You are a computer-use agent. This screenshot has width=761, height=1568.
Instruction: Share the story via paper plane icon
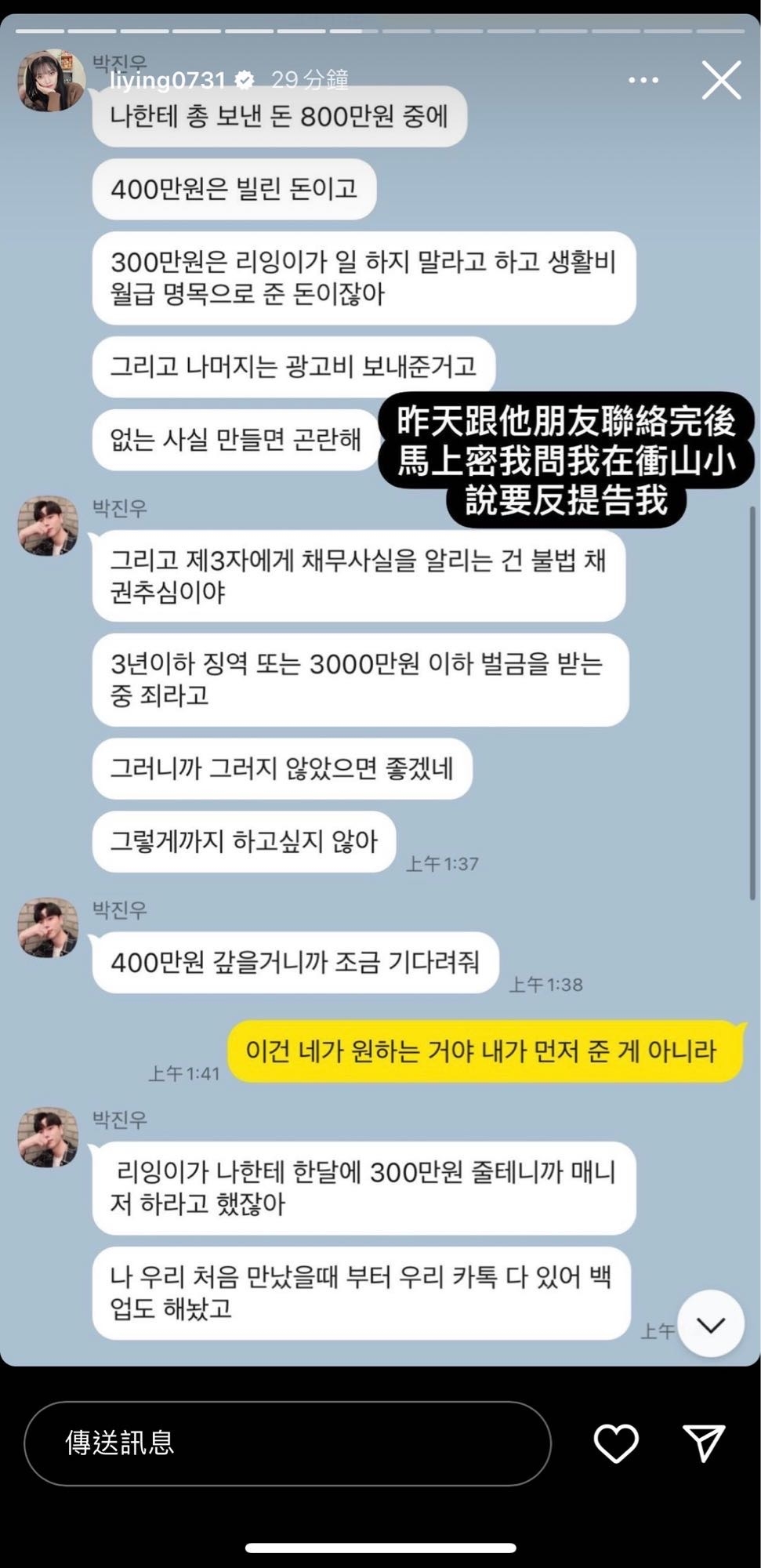[x=703, y=1443]
